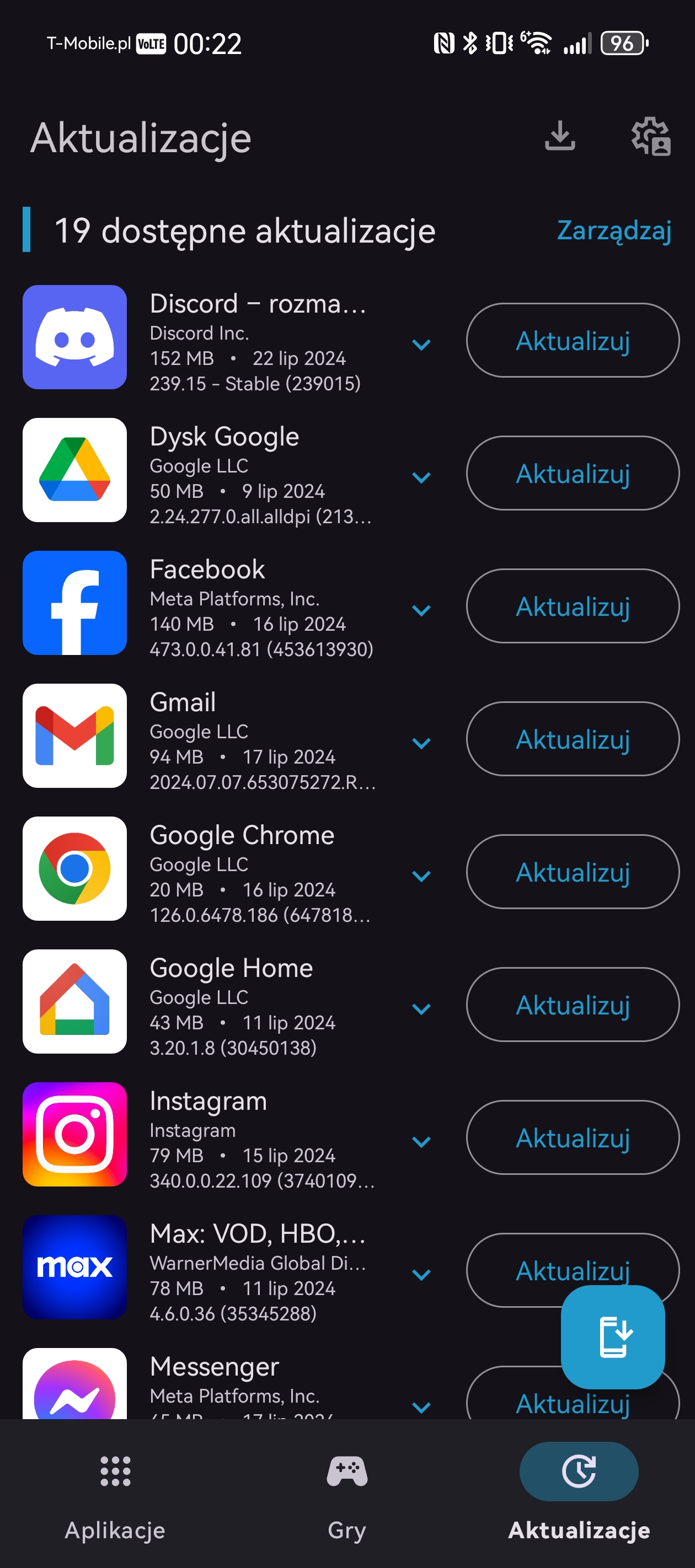Screen dimensions: 695x1568
Task: Open the downloads icon in header
Action: 560,136
